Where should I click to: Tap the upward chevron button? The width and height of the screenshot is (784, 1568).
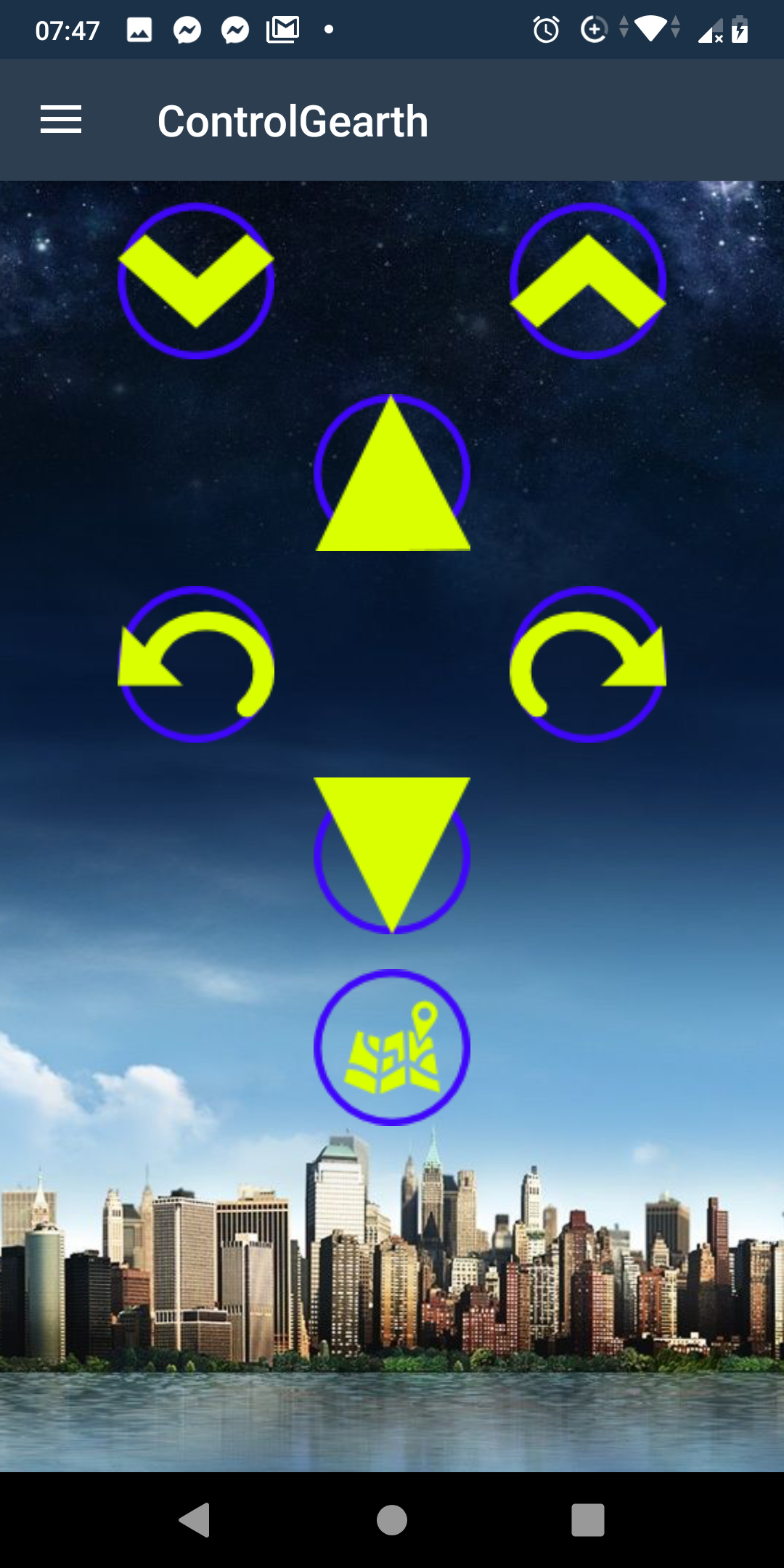588,281
